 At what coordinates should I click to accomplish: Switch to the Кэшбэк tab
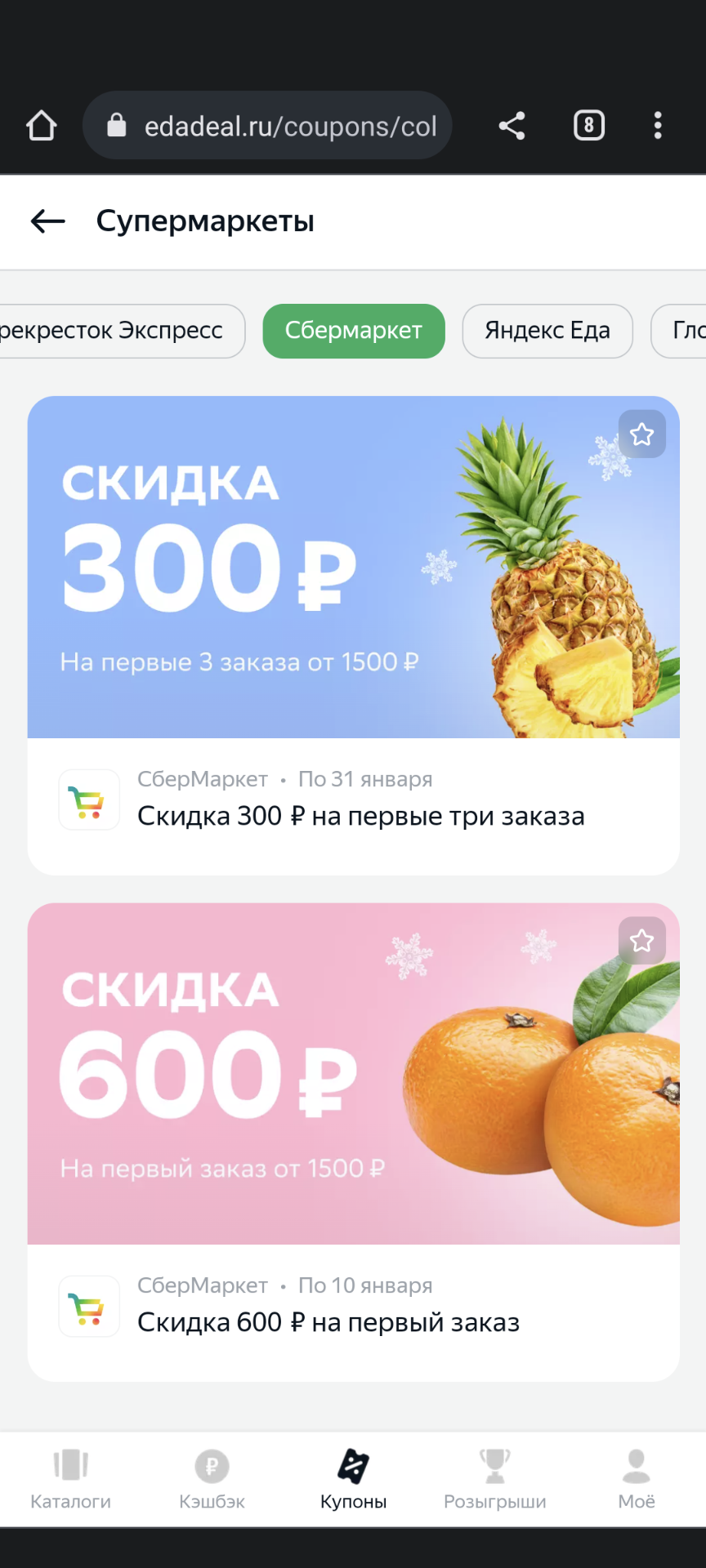tap(212, 1479)
